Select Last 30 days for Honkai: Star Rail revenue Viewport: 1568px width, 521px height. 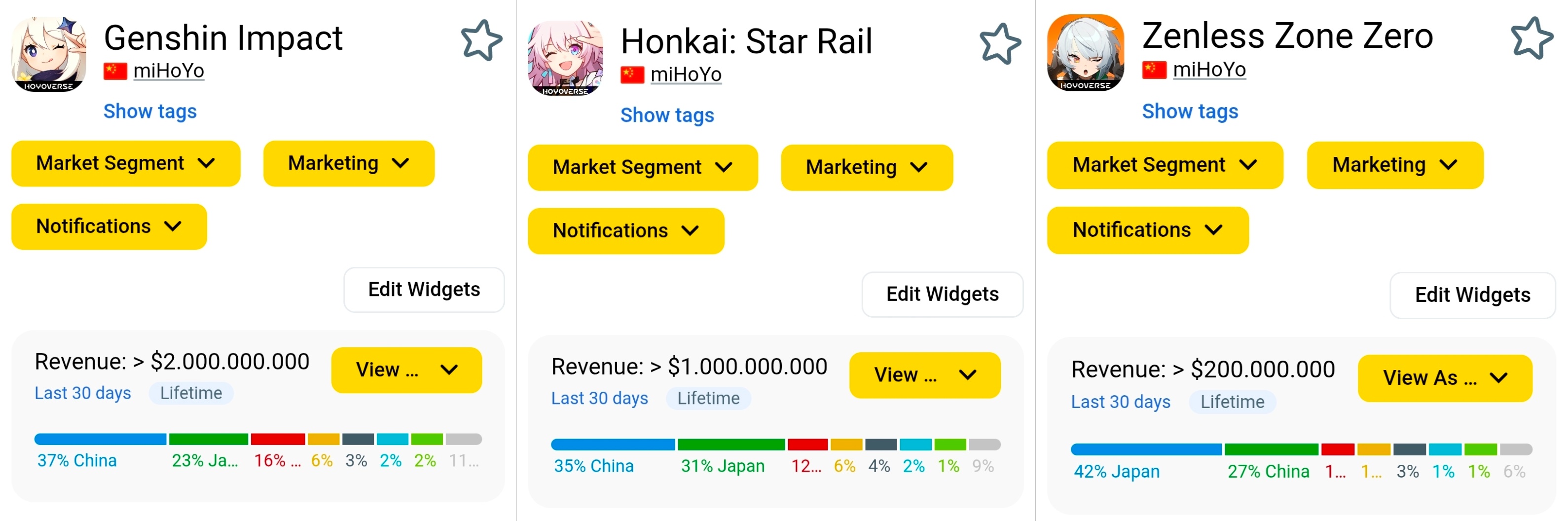599,398
